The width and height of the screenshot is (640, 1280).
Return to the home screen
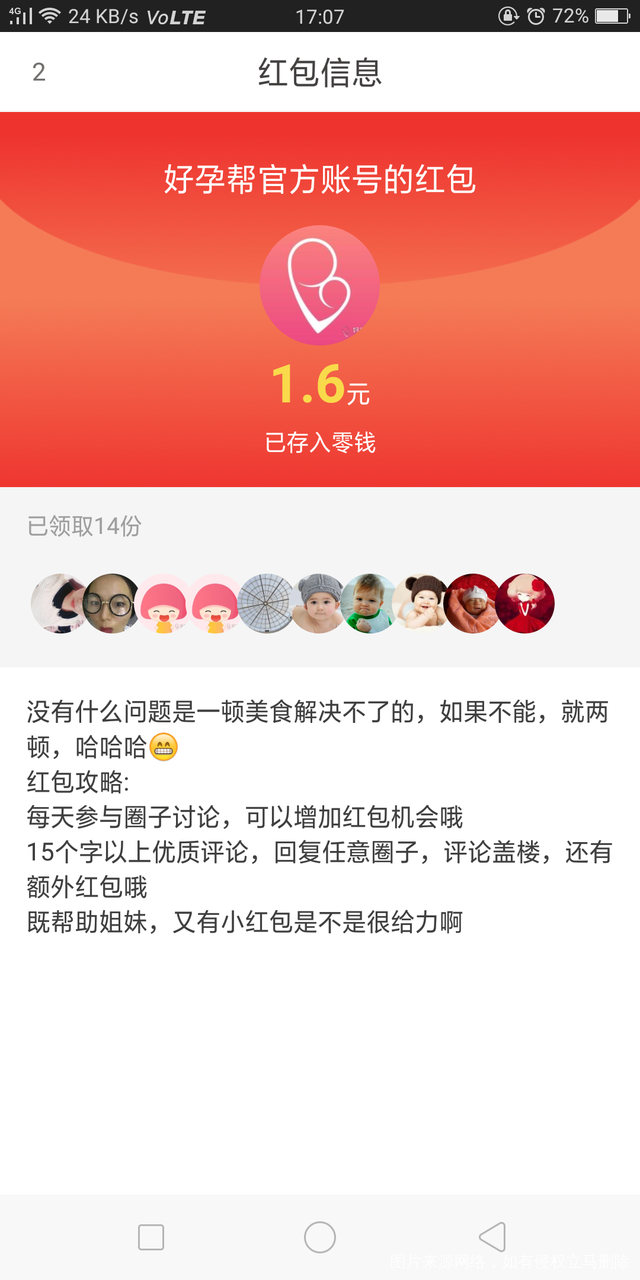coord(320,1237)
